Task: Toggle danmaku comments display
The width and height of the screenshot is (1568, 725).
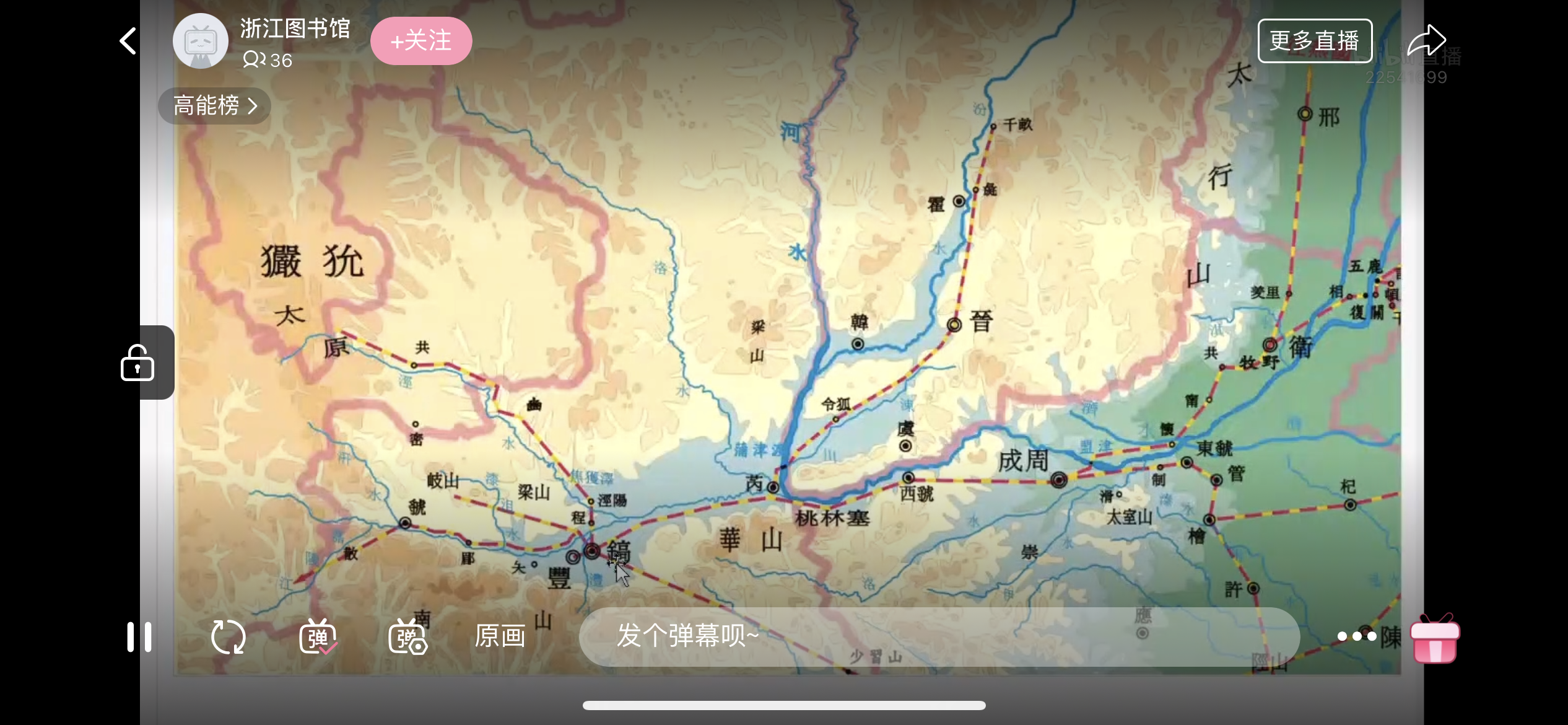Action: pyautogui.click(x=318, y=636)
